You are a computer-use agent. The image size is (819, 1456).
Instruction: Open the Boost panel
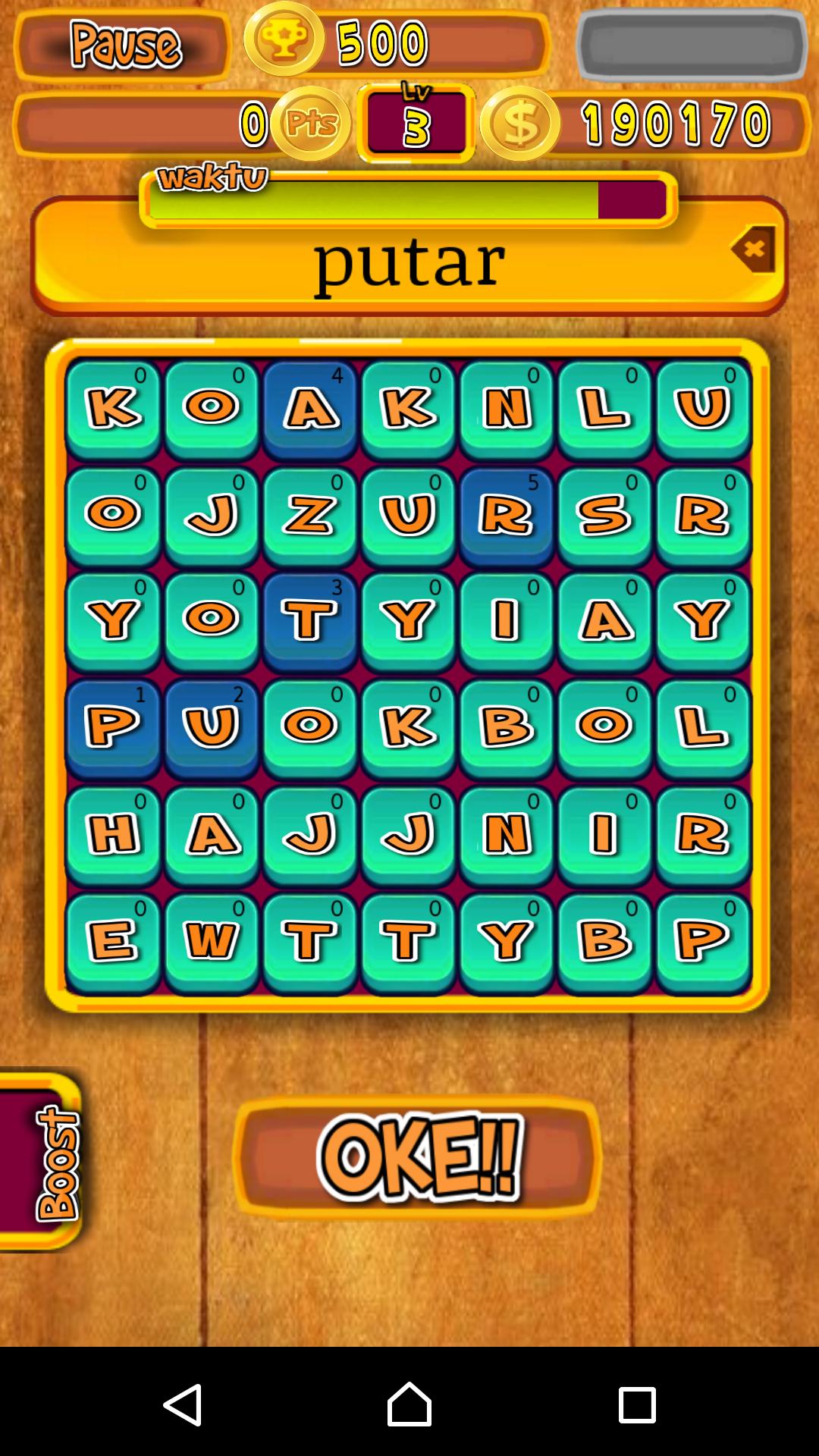pyautogui.click(x=45, y=1160)
